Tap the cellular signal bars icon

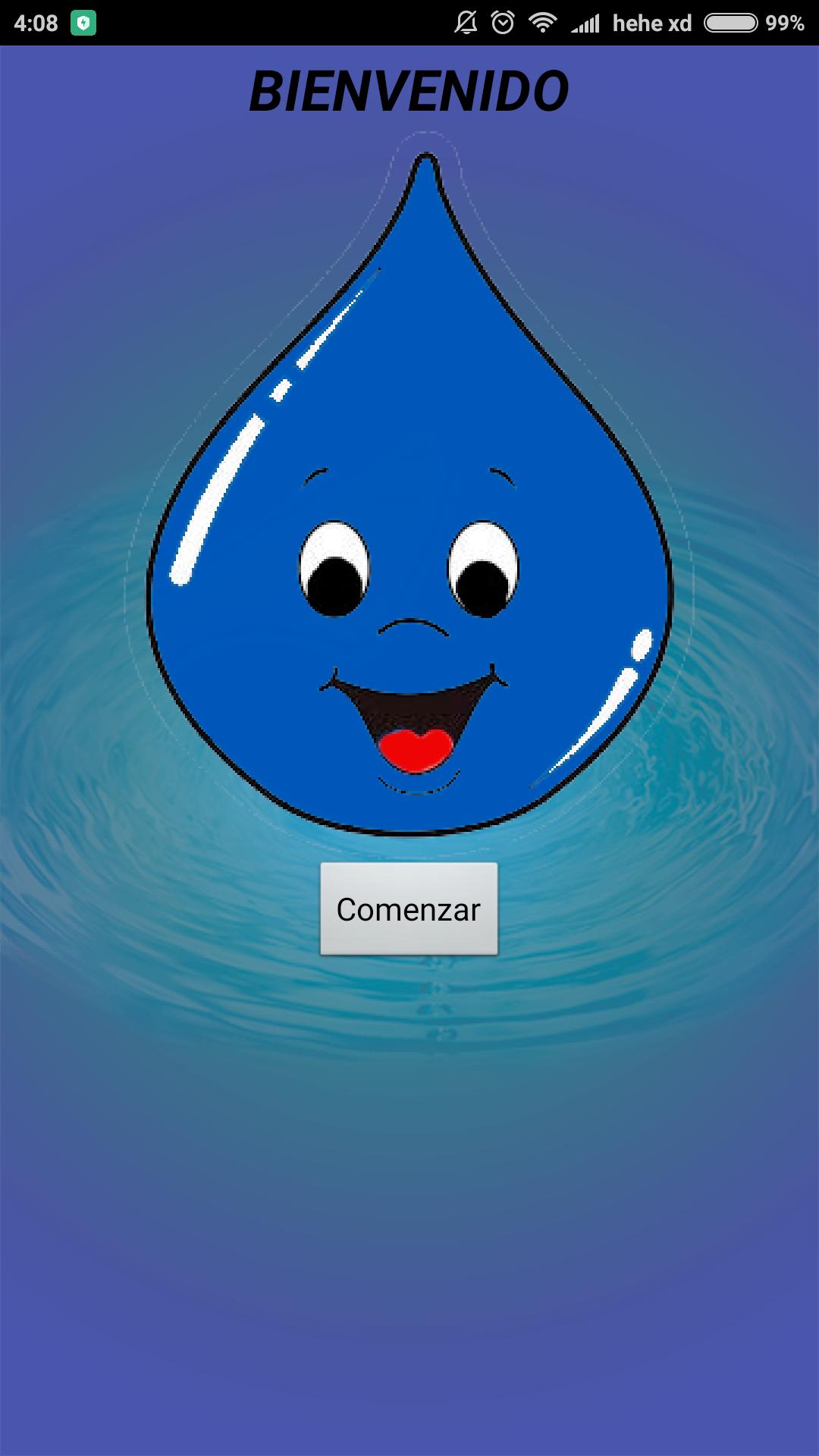[x=585, y=24]
